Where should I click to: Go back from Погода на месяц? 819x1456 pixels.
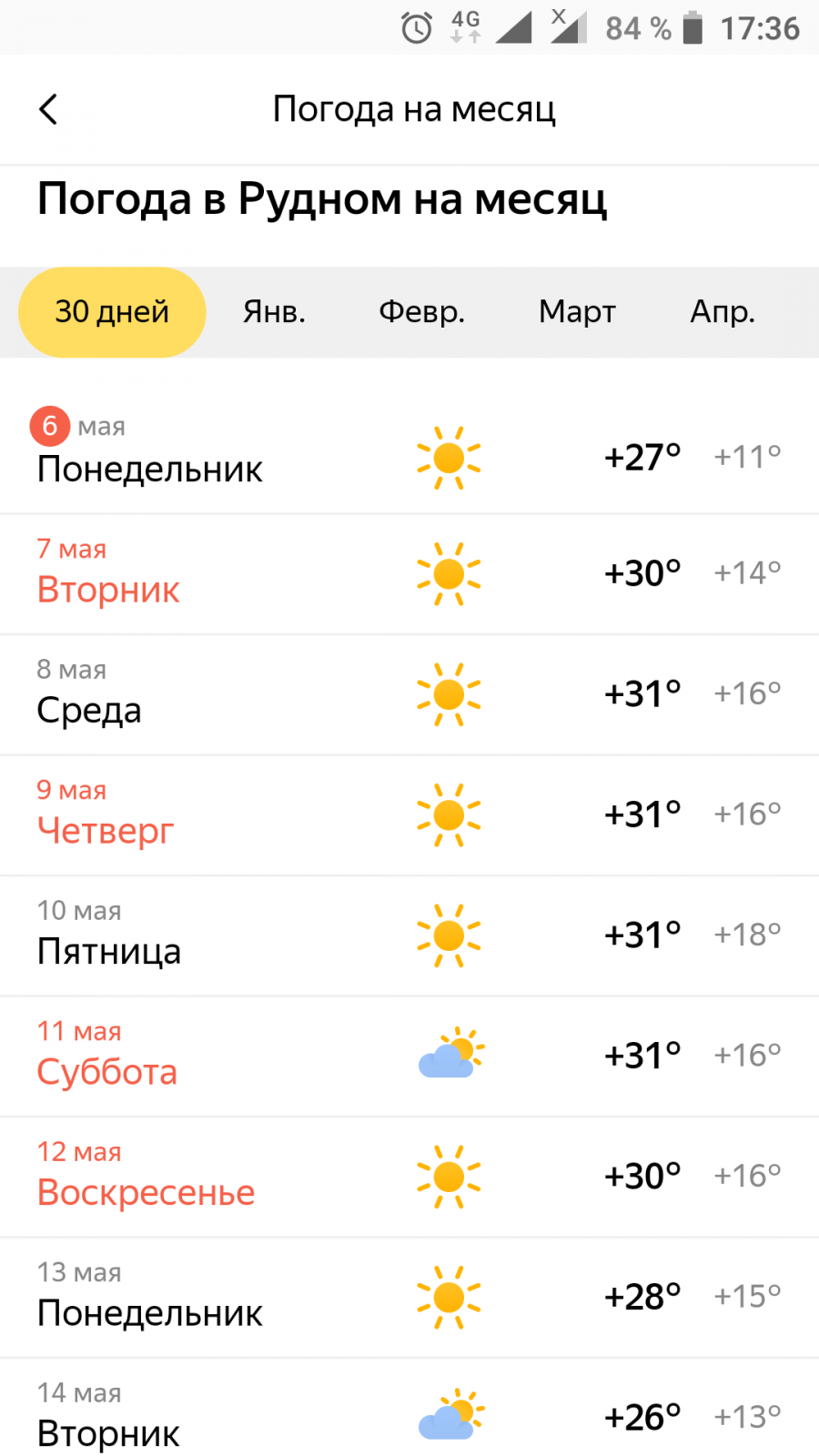(49, 109)
